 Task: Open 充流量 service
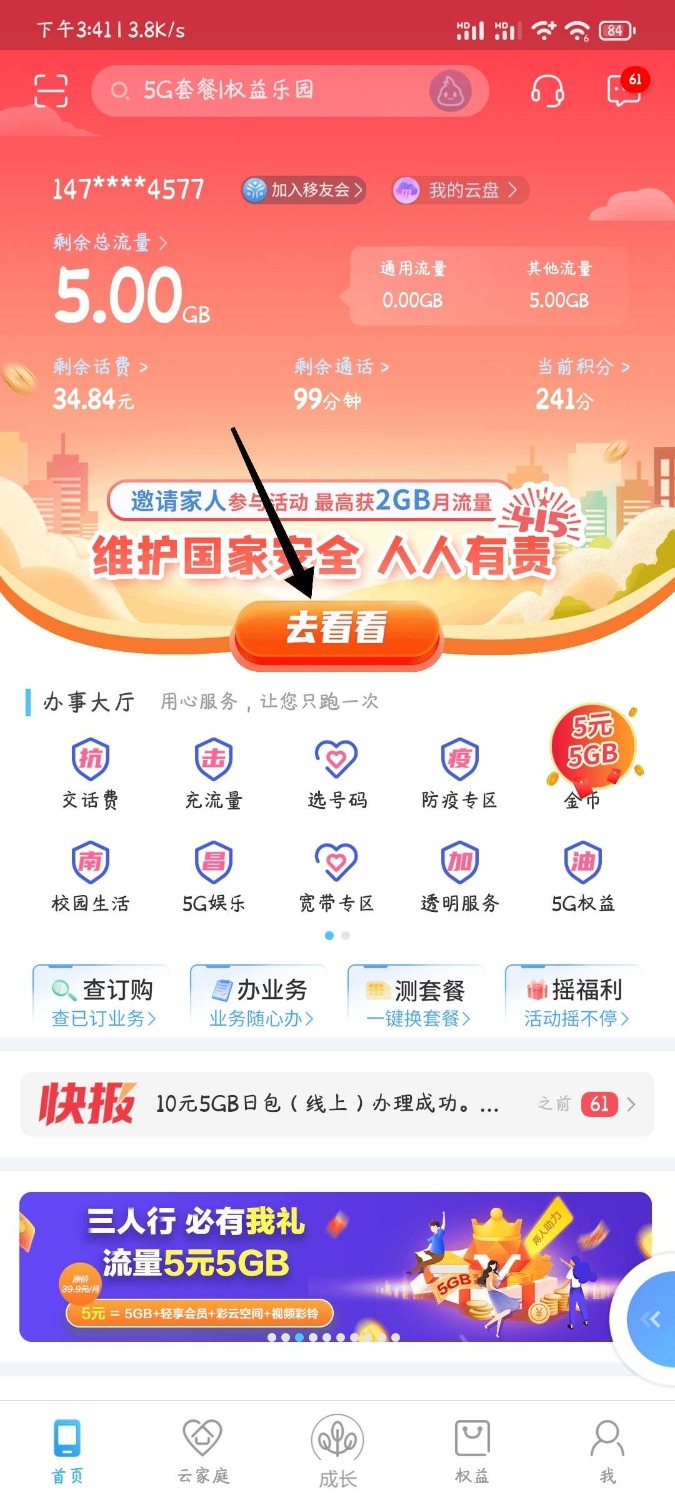[x=213, y=775]
